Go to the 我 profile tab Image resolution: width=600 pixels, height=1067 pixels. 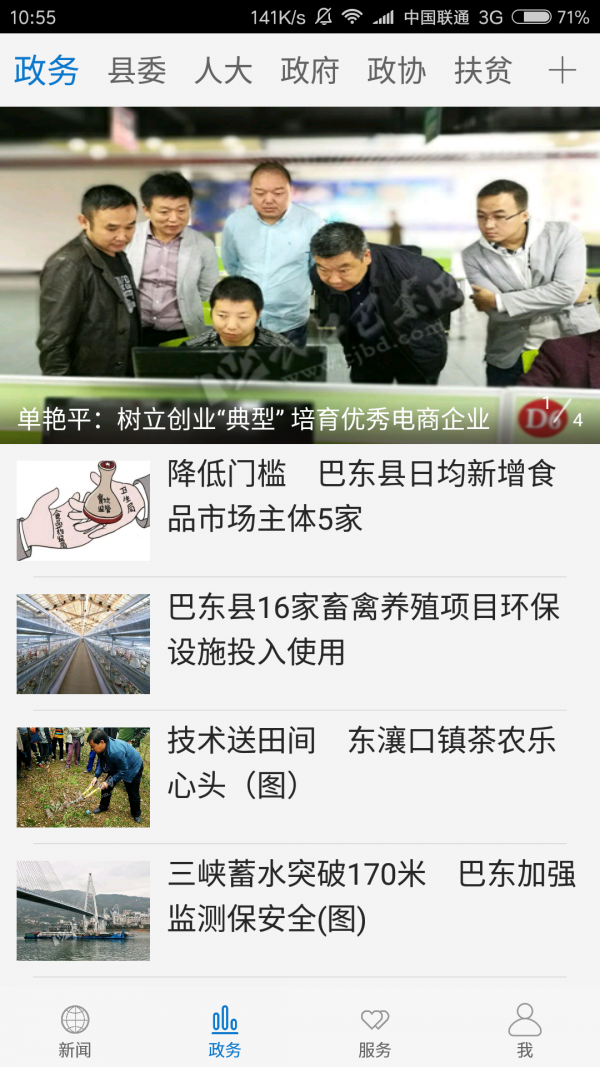(525, 1031)
